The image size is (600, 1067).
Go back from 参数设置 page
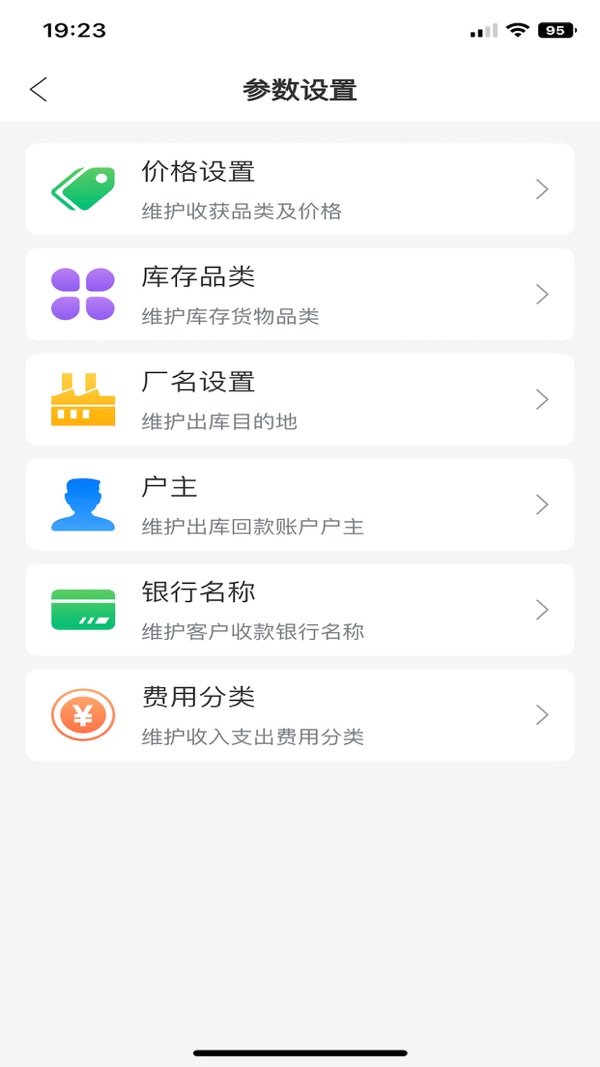(x=38, y=90)
